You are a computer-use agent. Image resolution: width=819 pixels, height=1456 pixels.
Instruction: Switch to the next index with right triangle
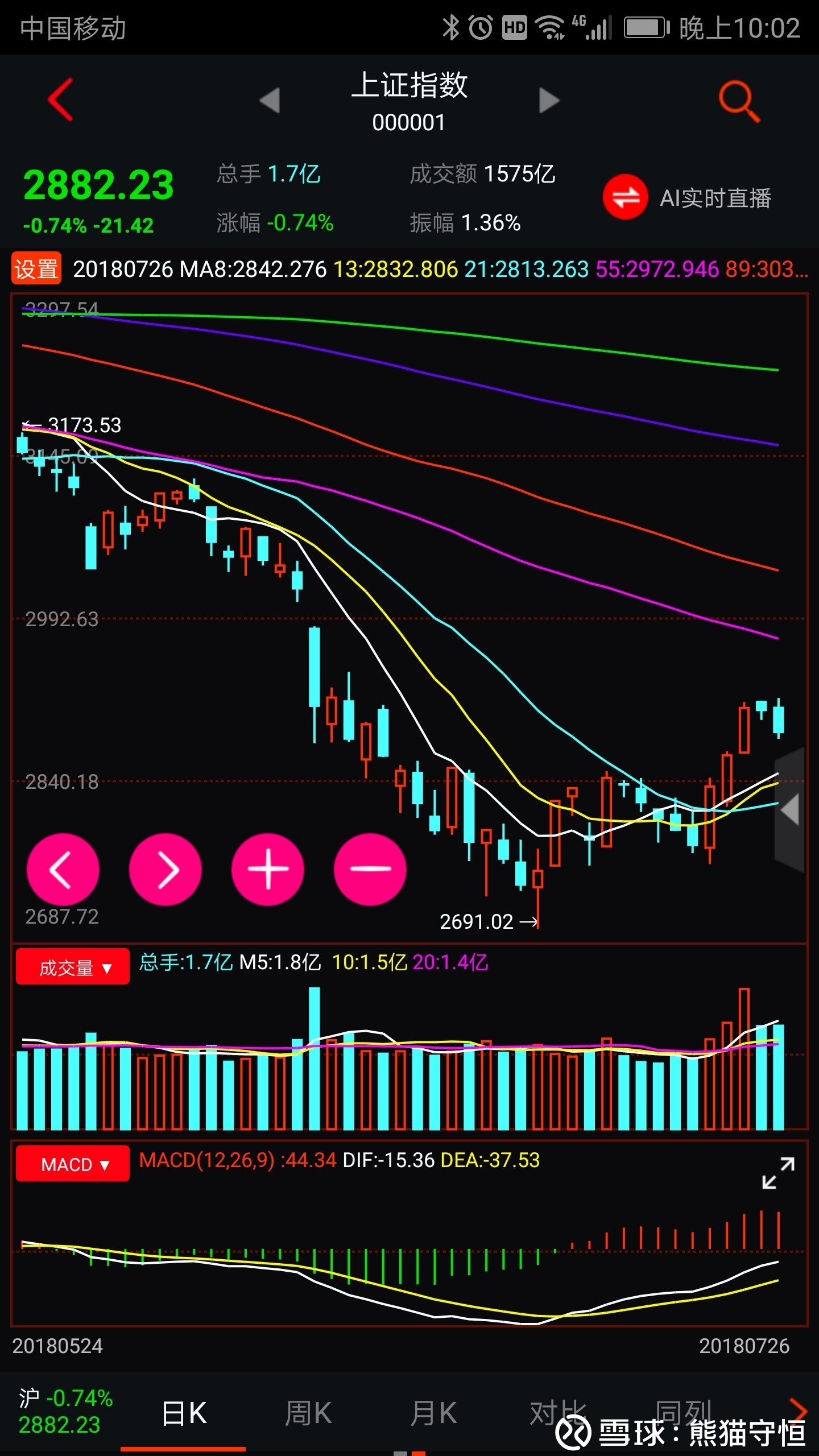pos(549,101)
